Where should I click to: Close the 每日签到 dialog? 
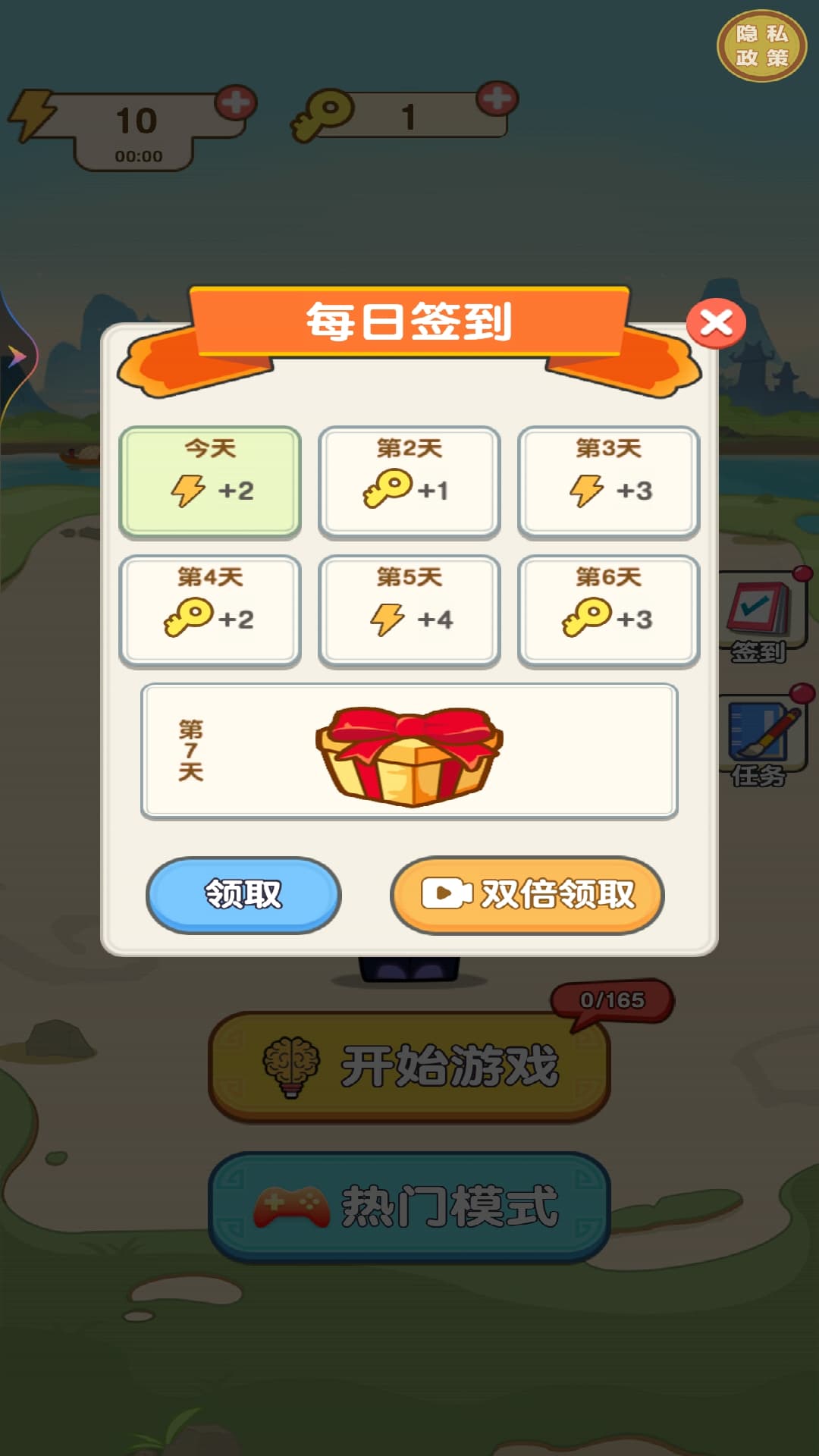click(x=715, y=324)
